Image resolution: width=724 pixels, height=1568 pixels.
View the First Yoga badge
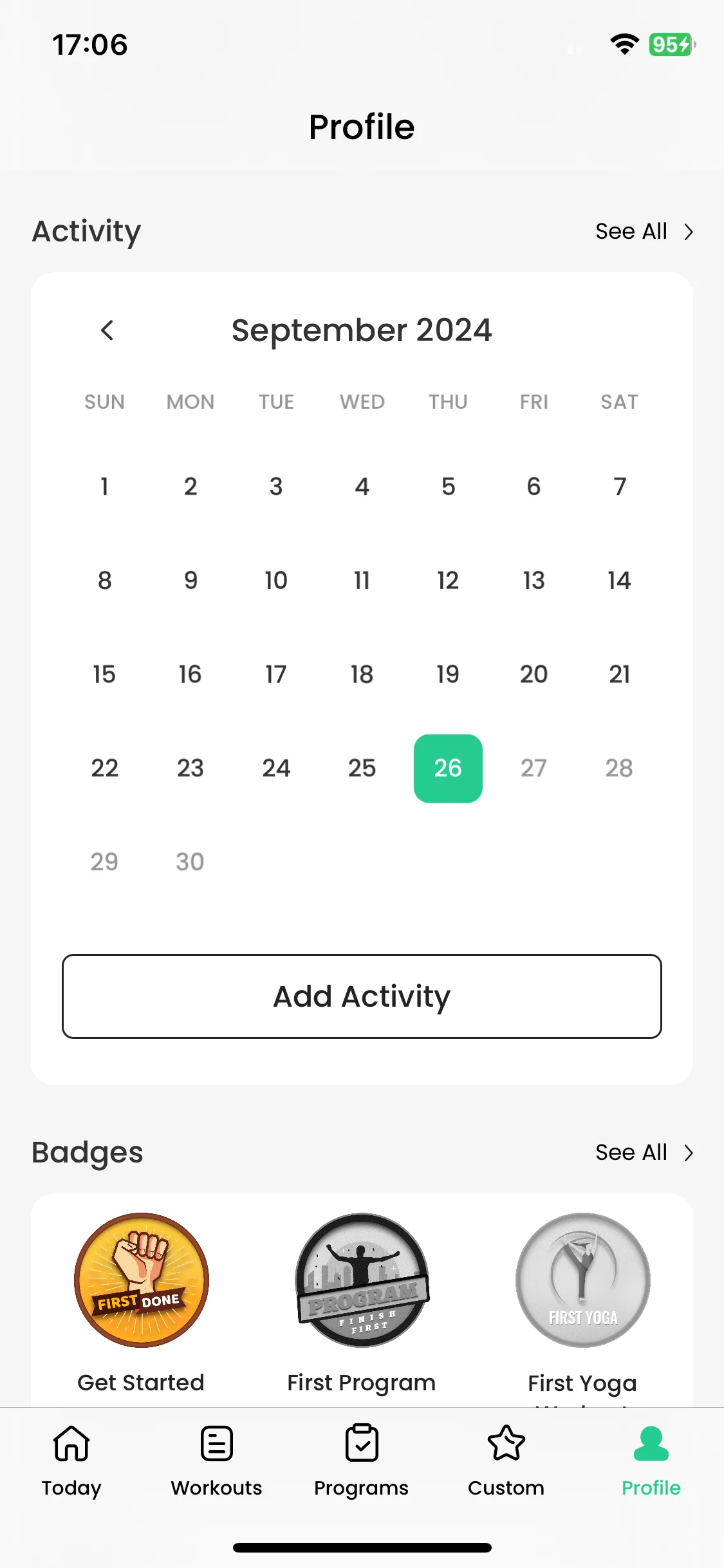coord(582,1281)
